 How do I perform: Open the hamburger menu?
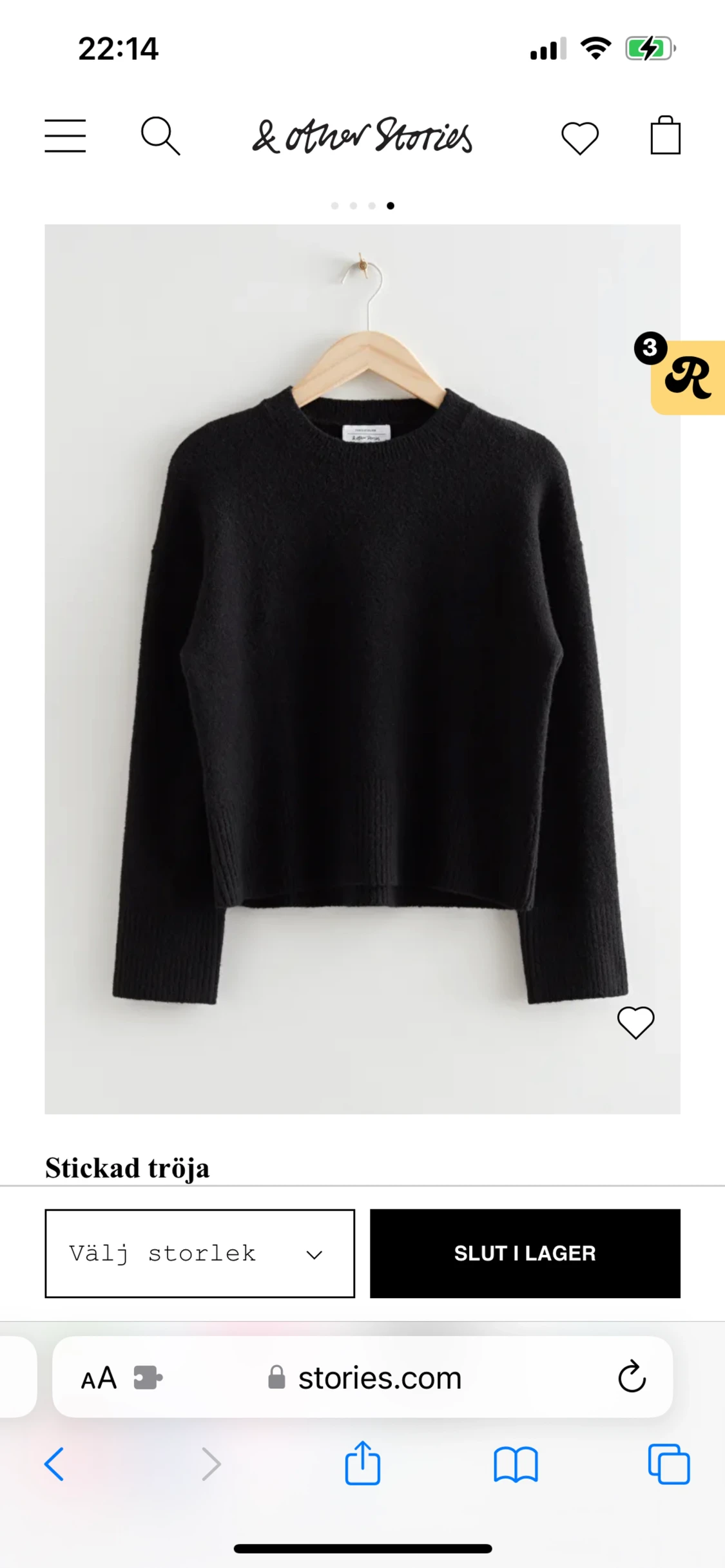click(x=65, y=136)
